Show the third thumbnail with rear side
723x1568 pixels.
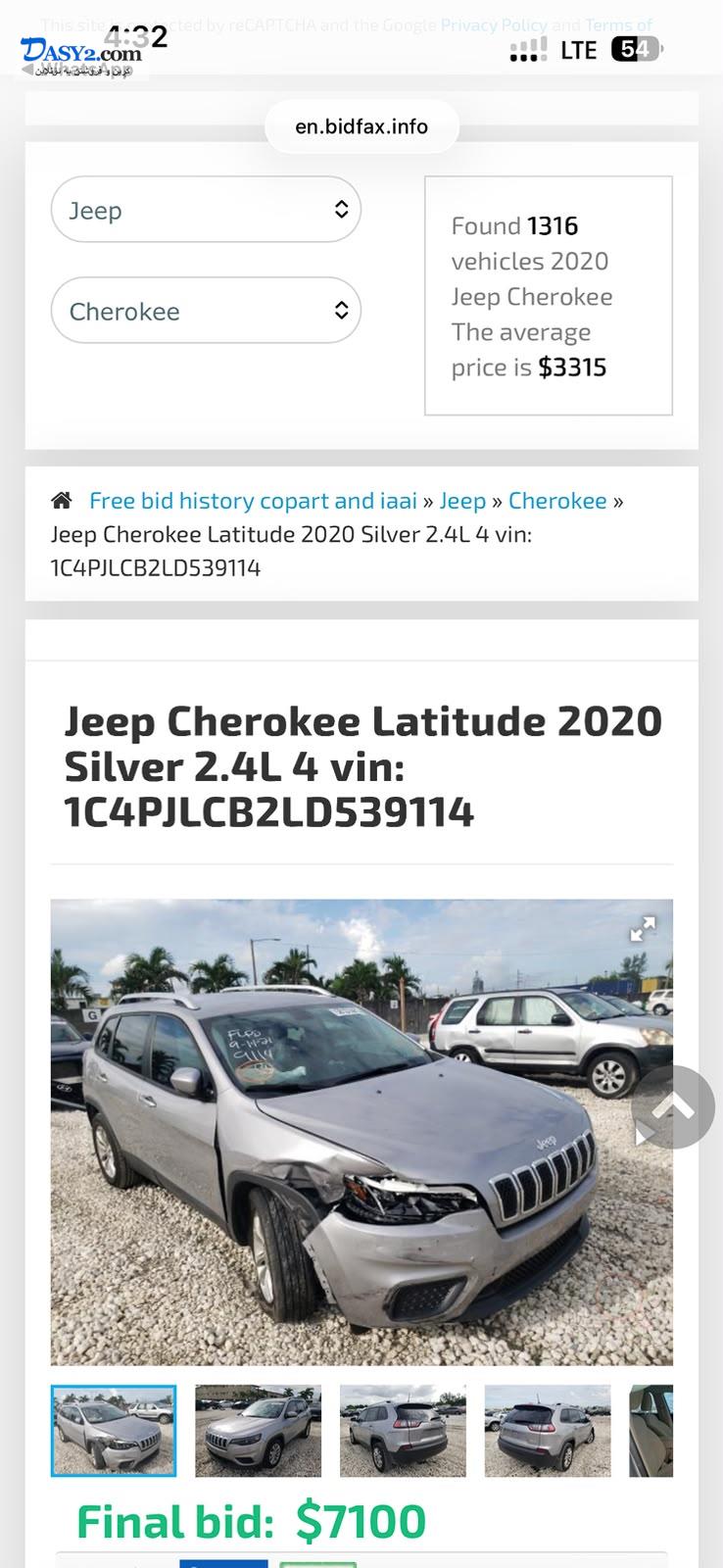pos(403,1431)
